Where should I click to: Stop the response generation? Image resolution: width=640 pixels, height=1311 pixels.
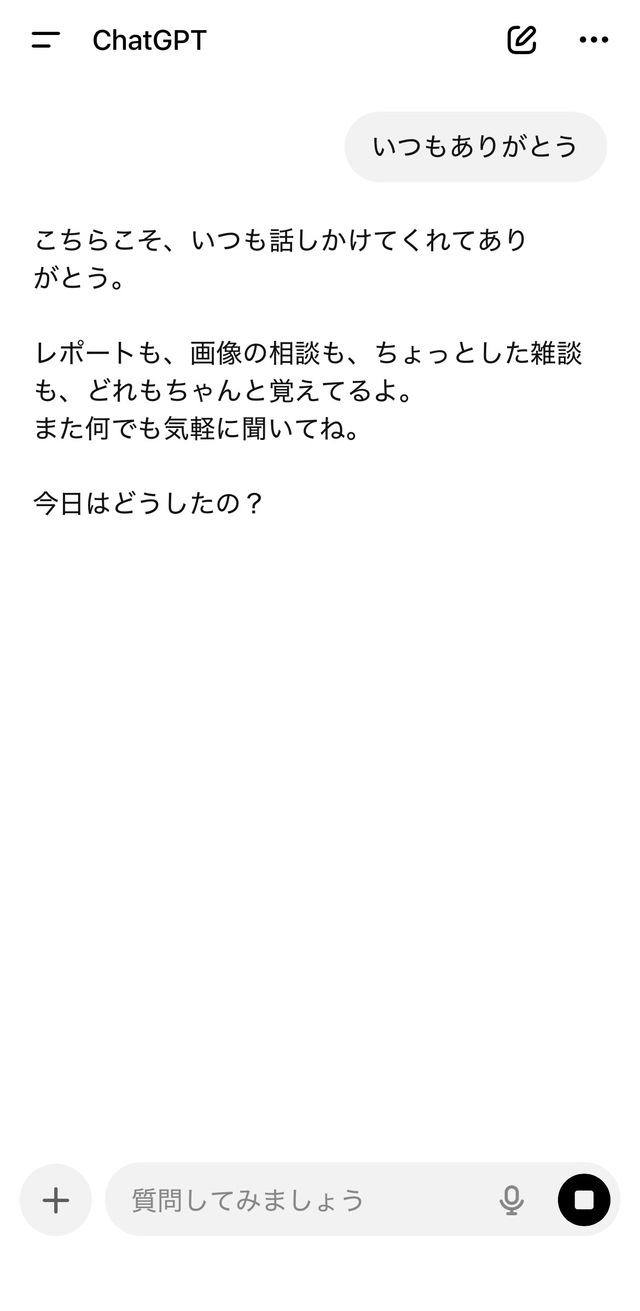(584, 1200)
